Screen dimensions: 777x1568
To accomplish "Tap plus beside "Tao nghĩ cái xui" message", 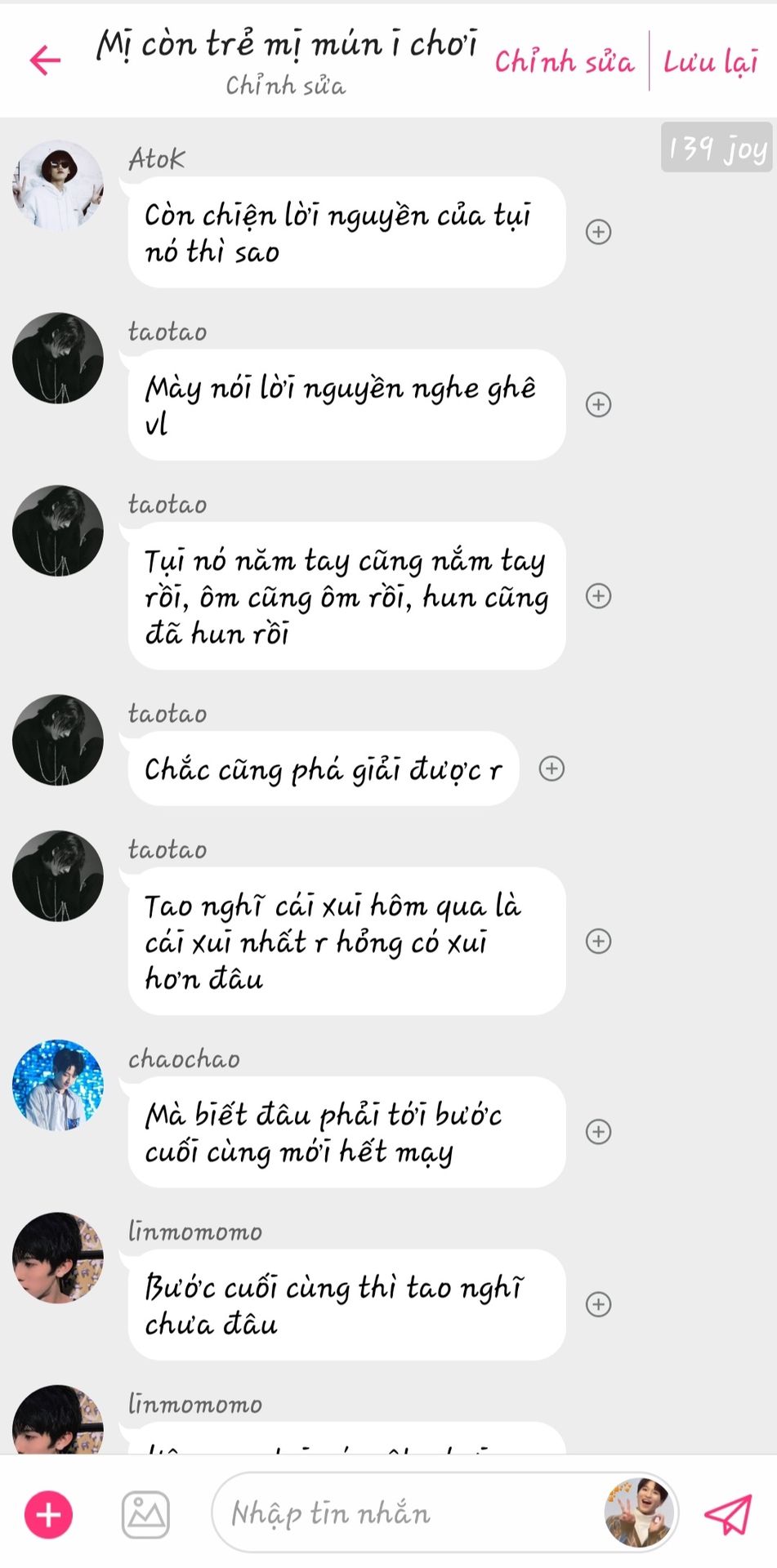I will point(599,941).
